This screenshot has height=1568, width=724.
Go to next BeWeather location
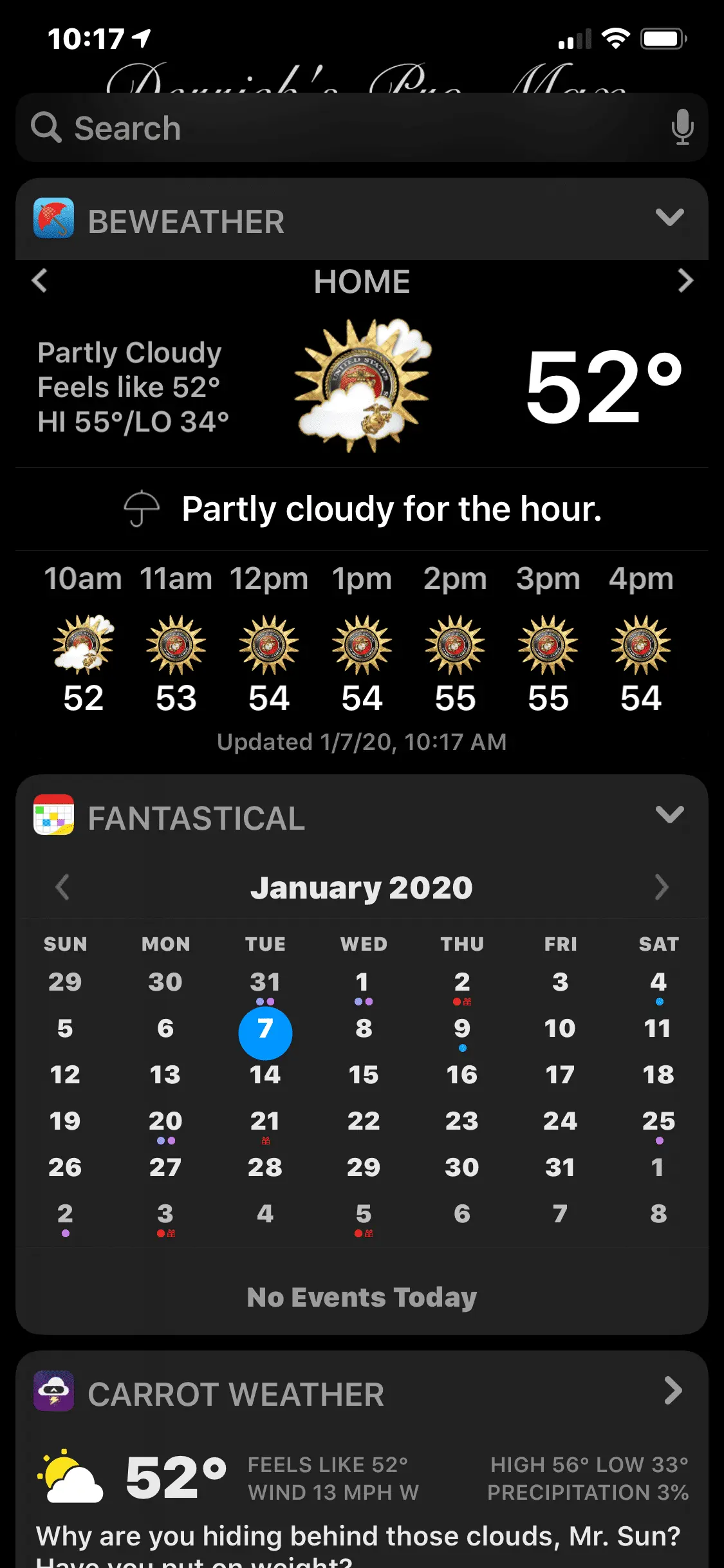(x=685, y=281)
